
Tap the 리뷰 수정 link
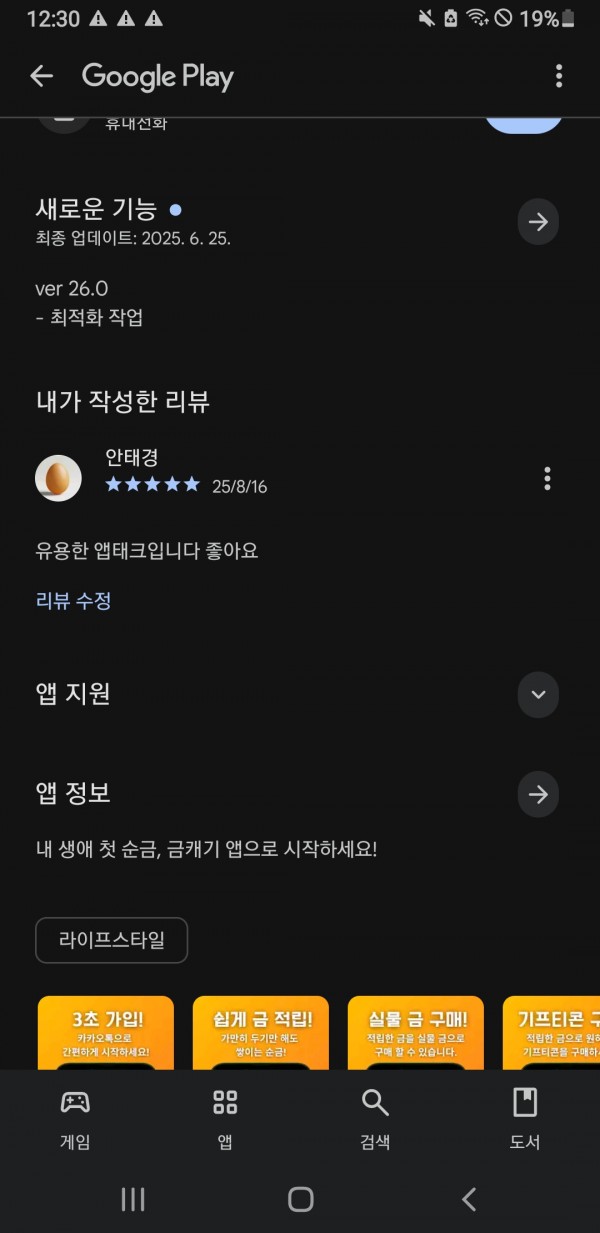[x=73, y=601]
